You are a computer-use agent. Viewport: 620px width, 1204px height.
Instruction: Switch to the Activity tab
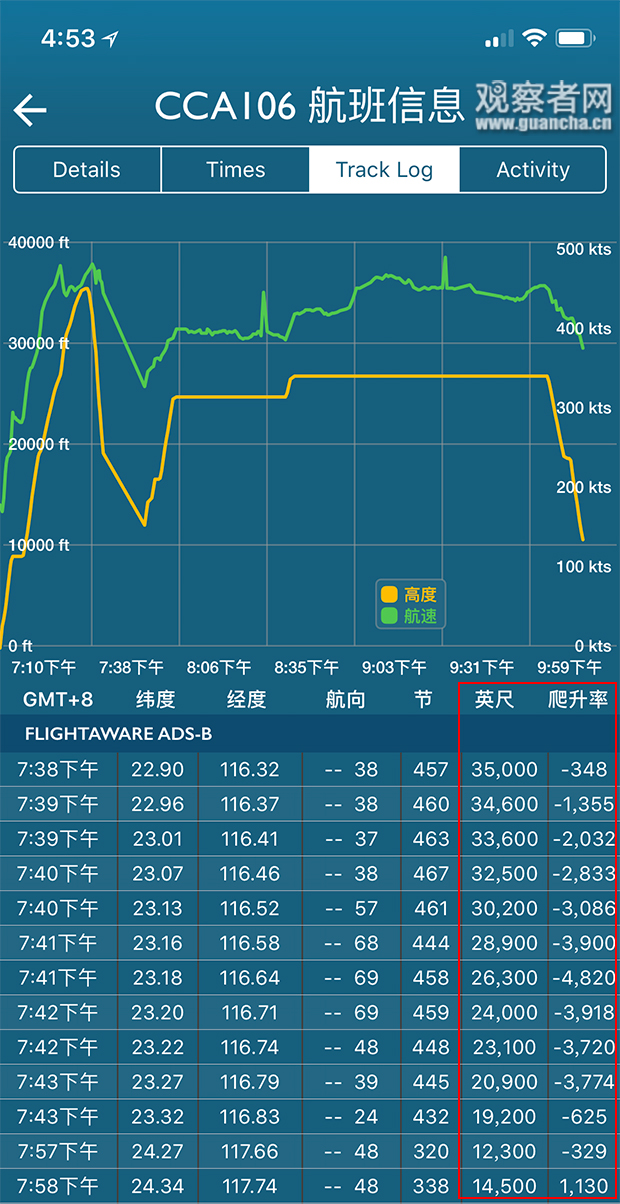(x=533, y=169)
